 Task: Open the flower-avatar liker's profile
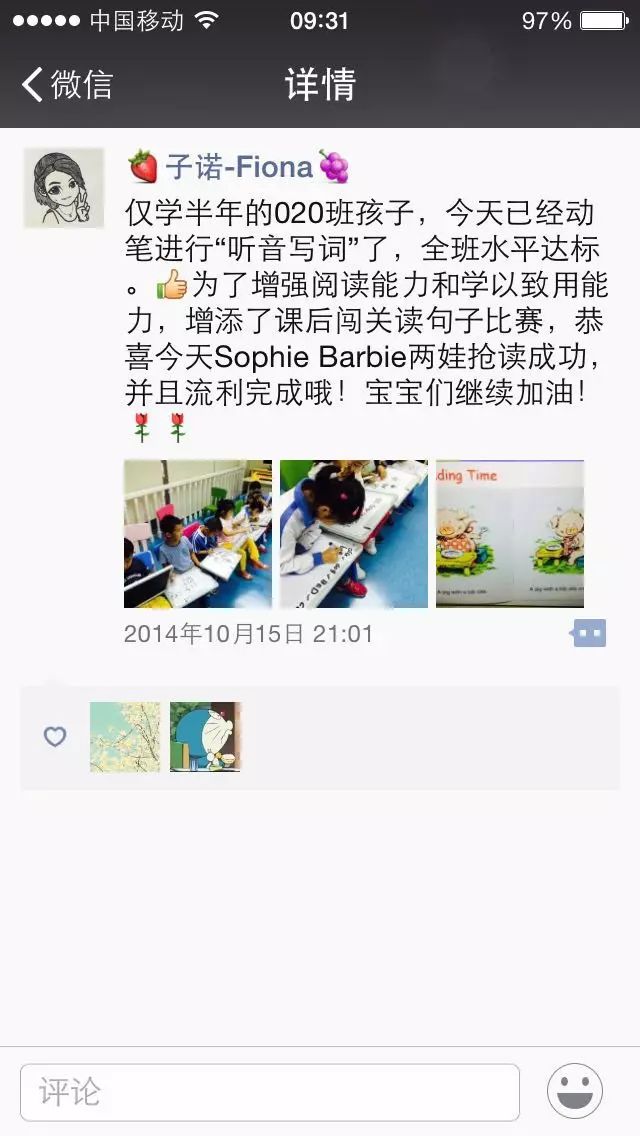click(x=125, y=737)
